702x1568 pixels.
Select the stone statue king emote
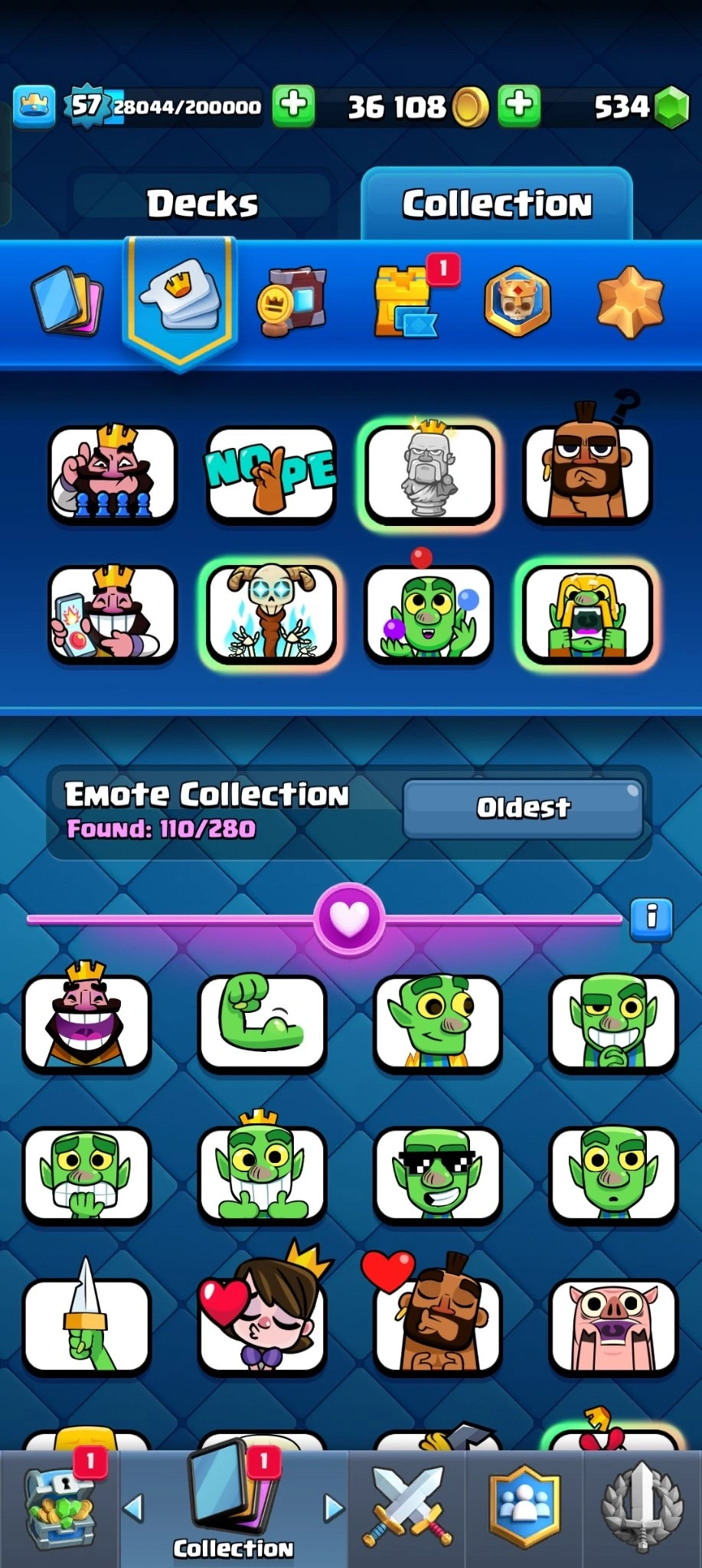click(429, 475)
